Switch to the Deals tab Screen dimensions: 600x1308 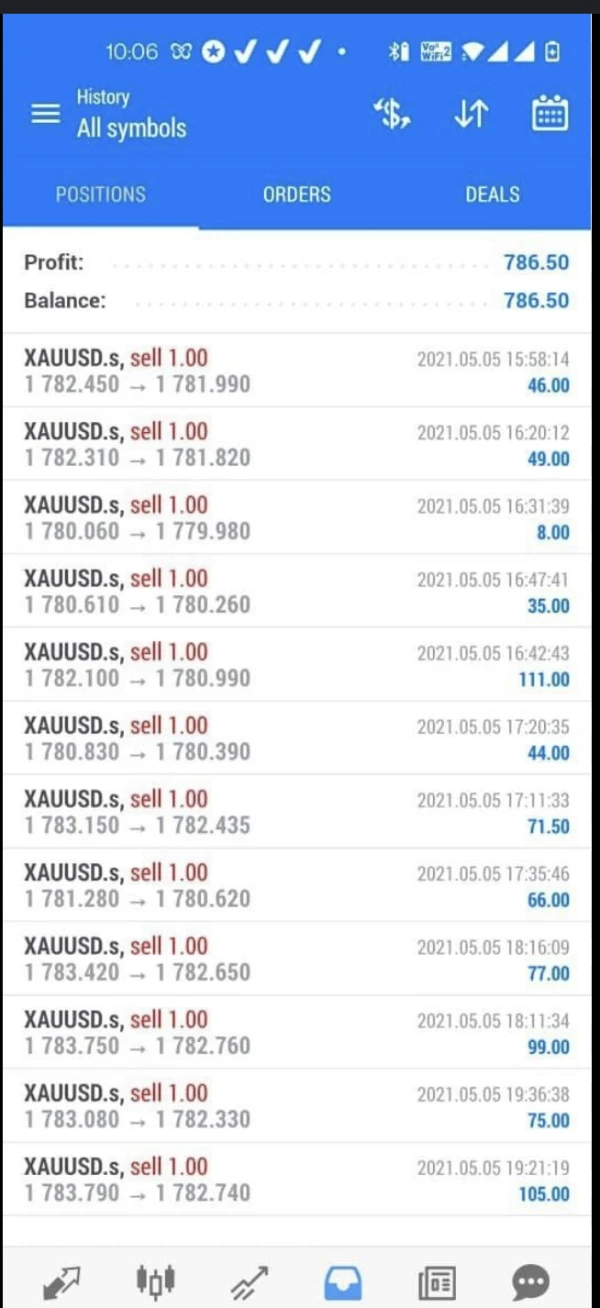tap(492, 195)
